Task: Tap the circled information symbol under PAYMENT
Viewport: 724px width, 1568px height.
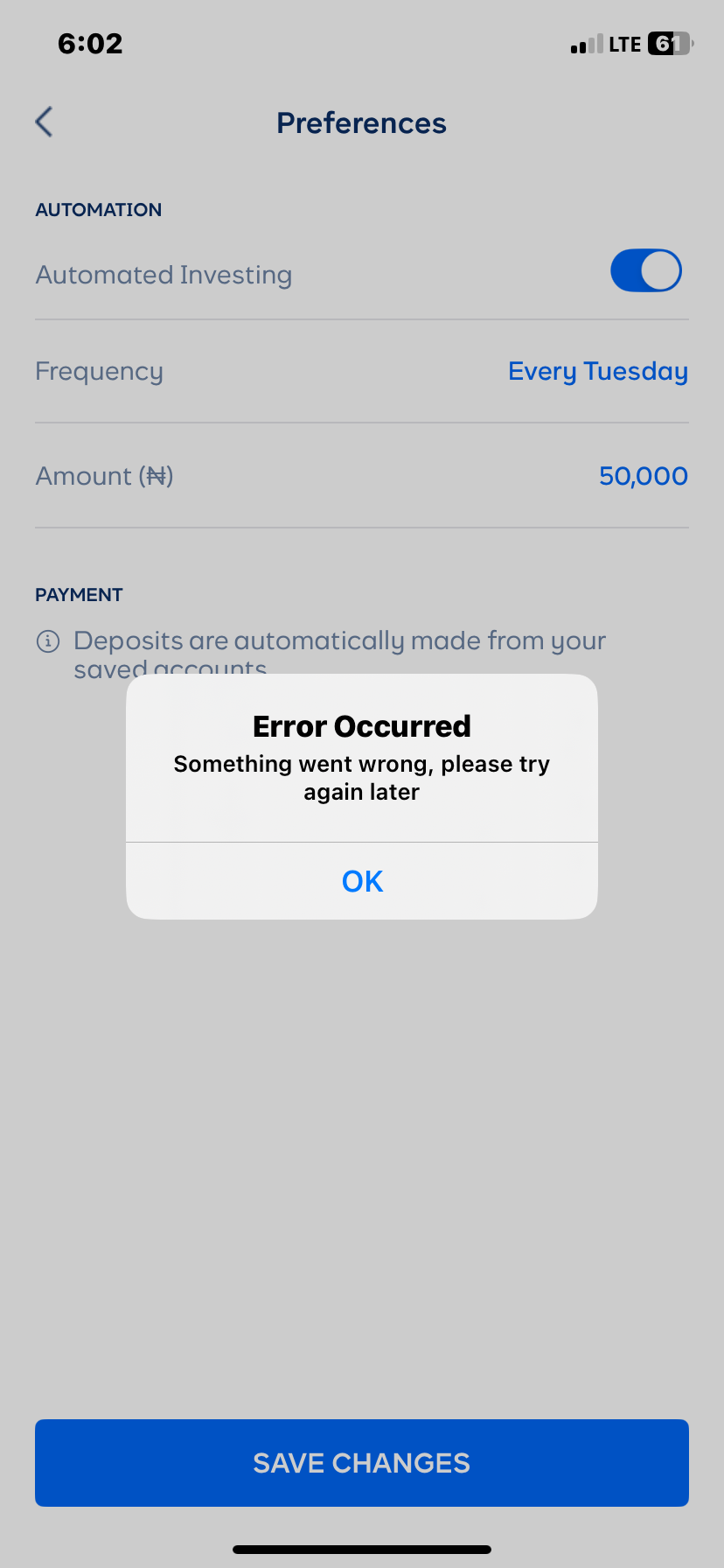Action: click(x=45, y=641)
